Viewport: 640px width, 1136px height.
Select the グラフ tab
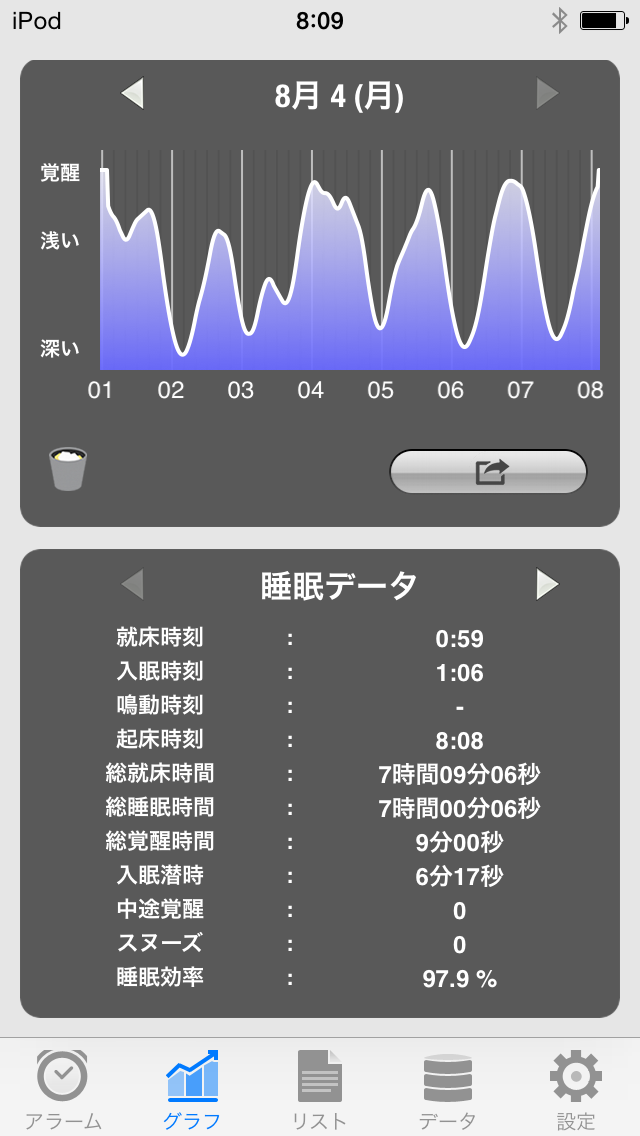click(192, 1088)
